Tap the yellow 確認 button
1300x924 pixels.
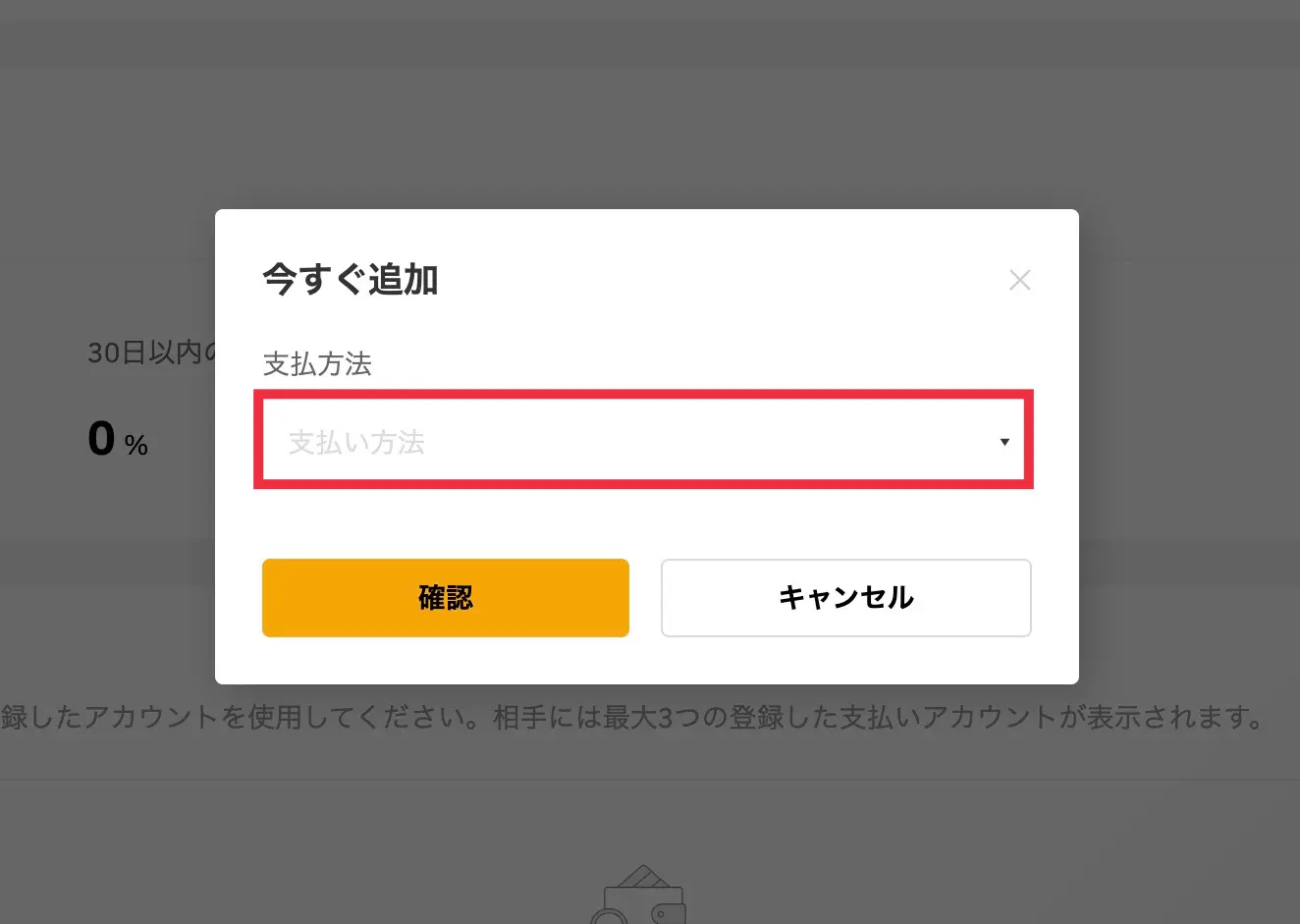(445, 598)
